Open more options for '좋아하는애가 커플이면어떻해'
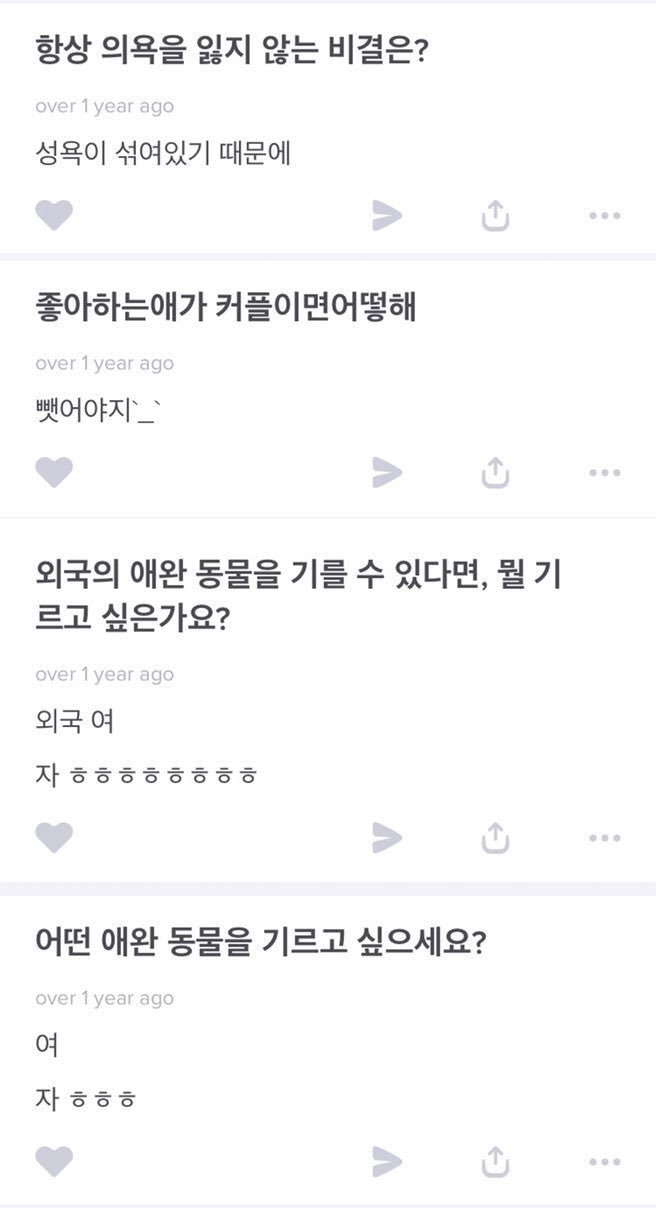 (x=604, y=472)
